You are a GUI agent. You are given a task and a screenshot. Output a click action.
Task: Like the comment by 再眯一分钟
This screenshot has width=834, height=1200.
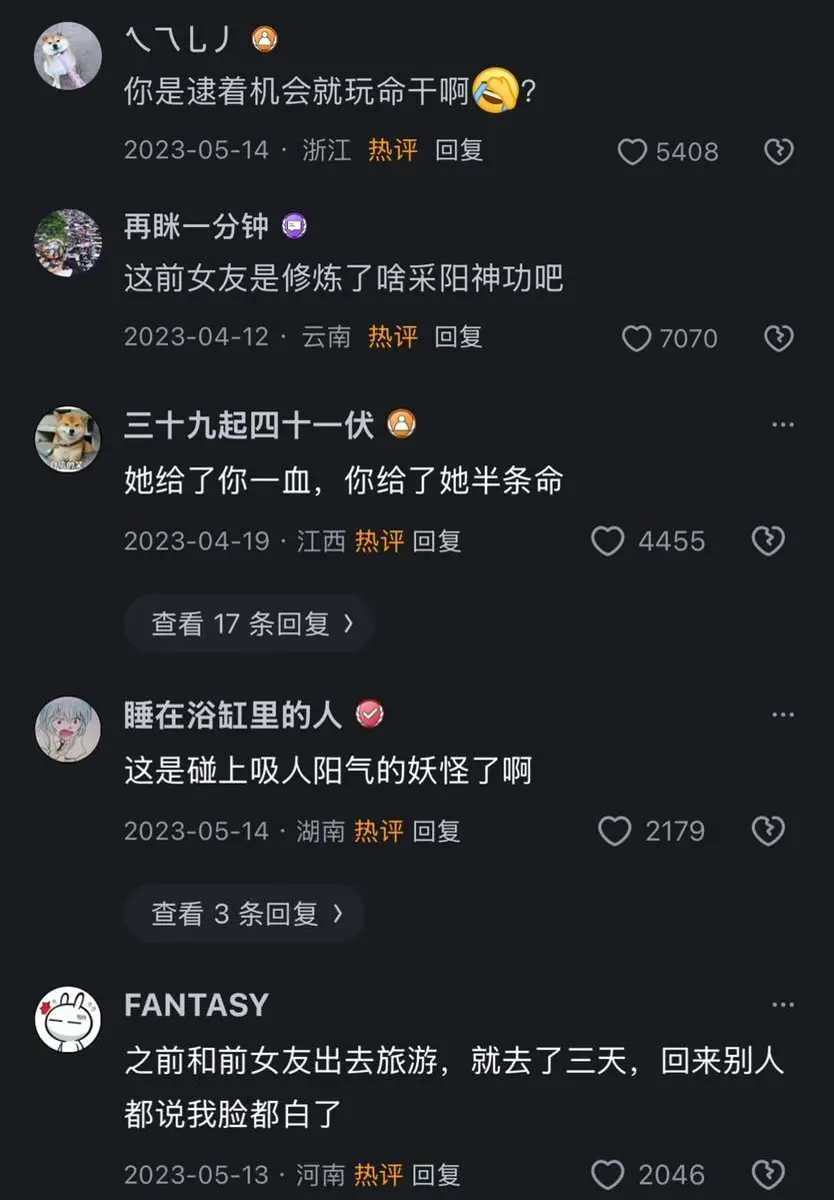click(637, 339)
